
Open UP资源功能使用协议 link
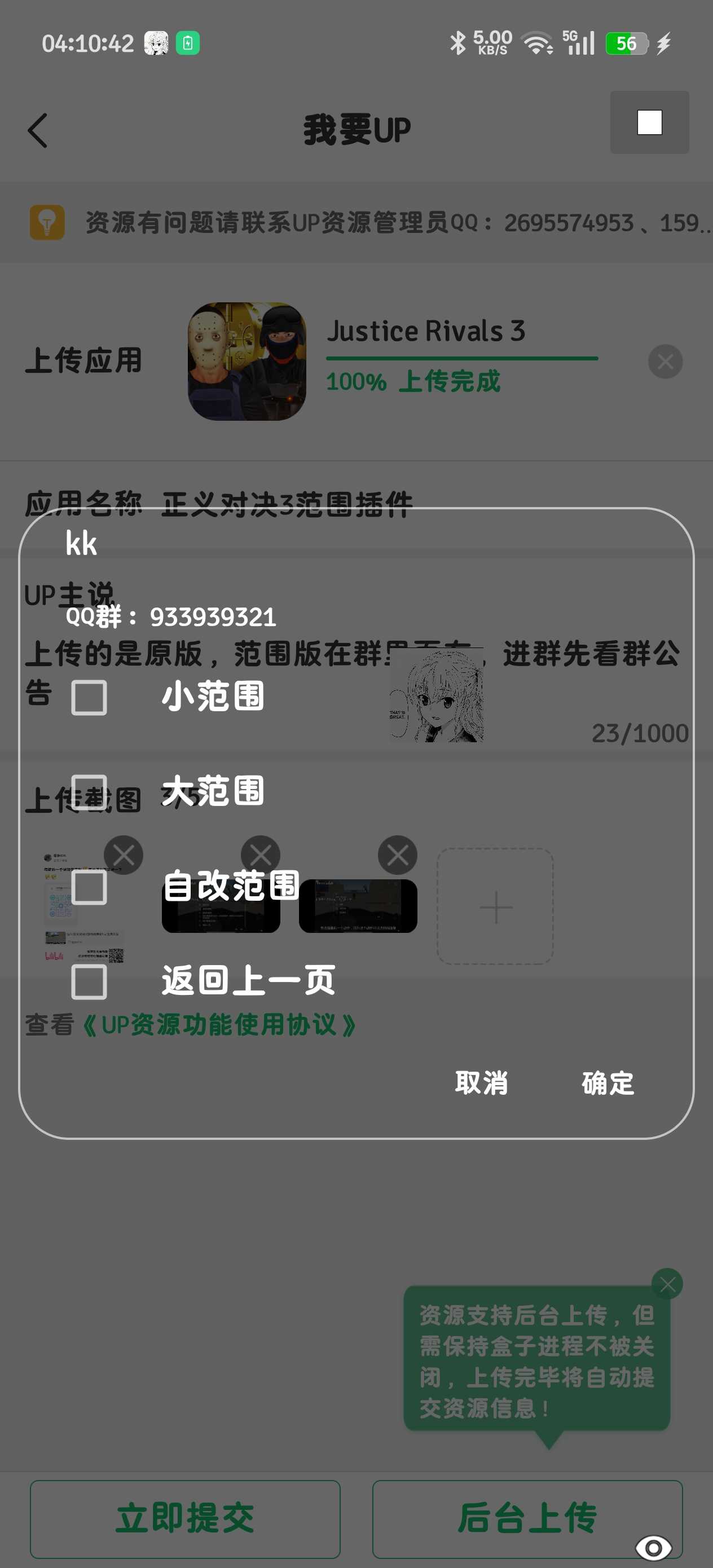pyautogui.click(x=218, y=1025)
